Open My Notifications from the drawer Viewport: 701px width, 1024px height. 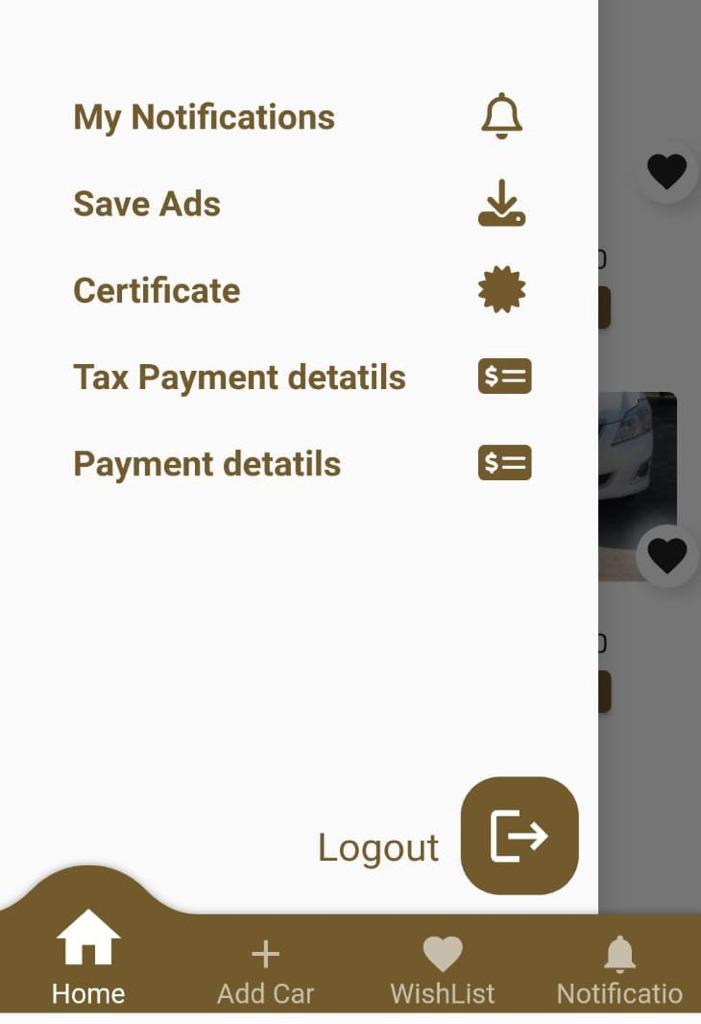(x=204, y=118)
